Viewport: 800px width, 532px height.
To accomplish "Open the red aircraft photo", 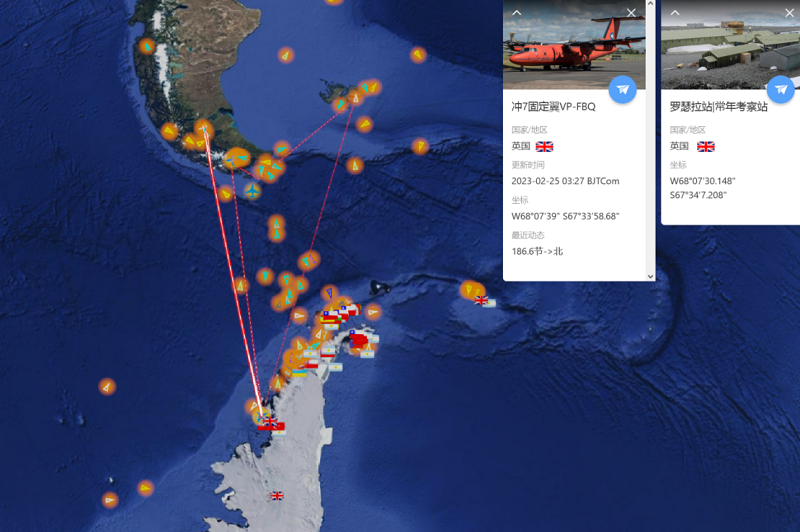I will (565, 50).
